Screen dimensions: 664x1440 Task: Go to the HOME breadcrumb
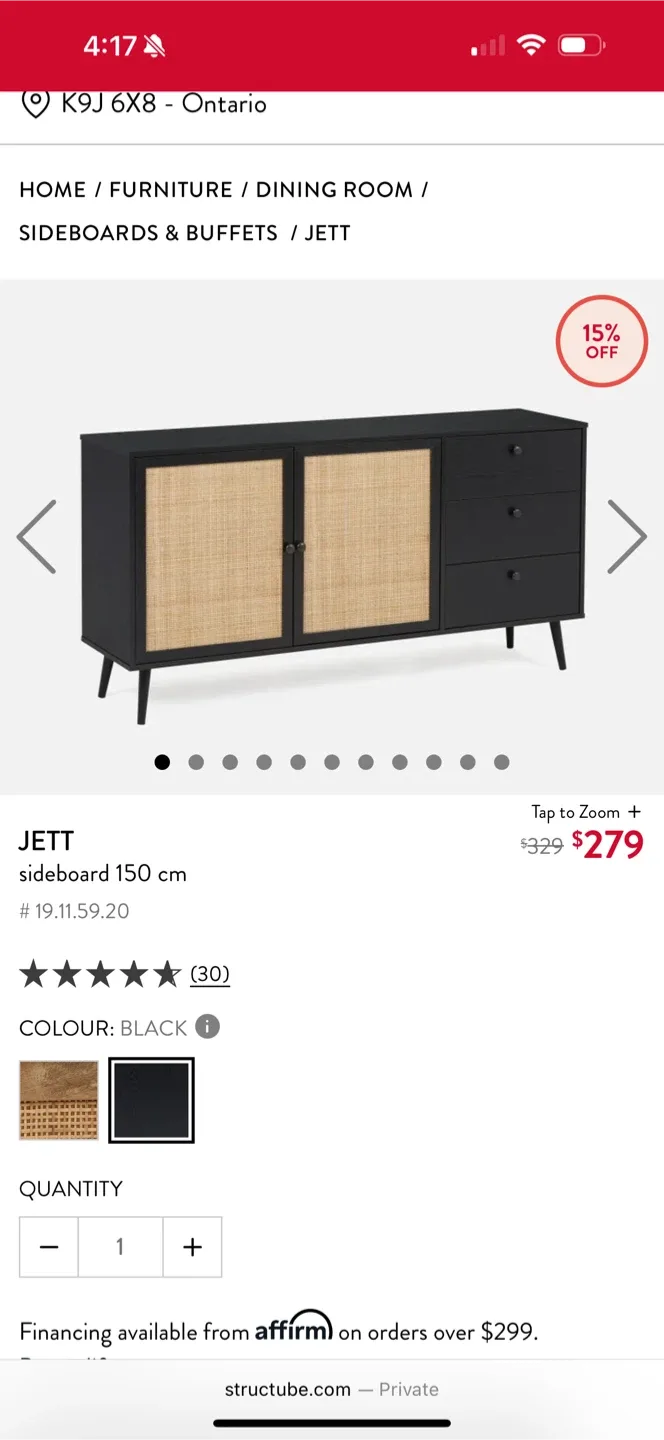pos(54,190)
